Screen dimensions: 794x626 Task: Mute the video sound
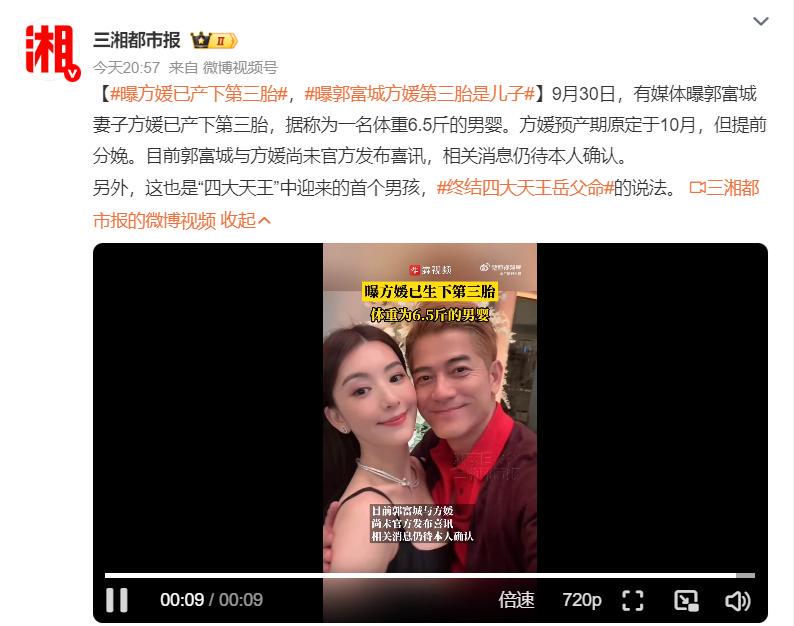tap(737, 600)
